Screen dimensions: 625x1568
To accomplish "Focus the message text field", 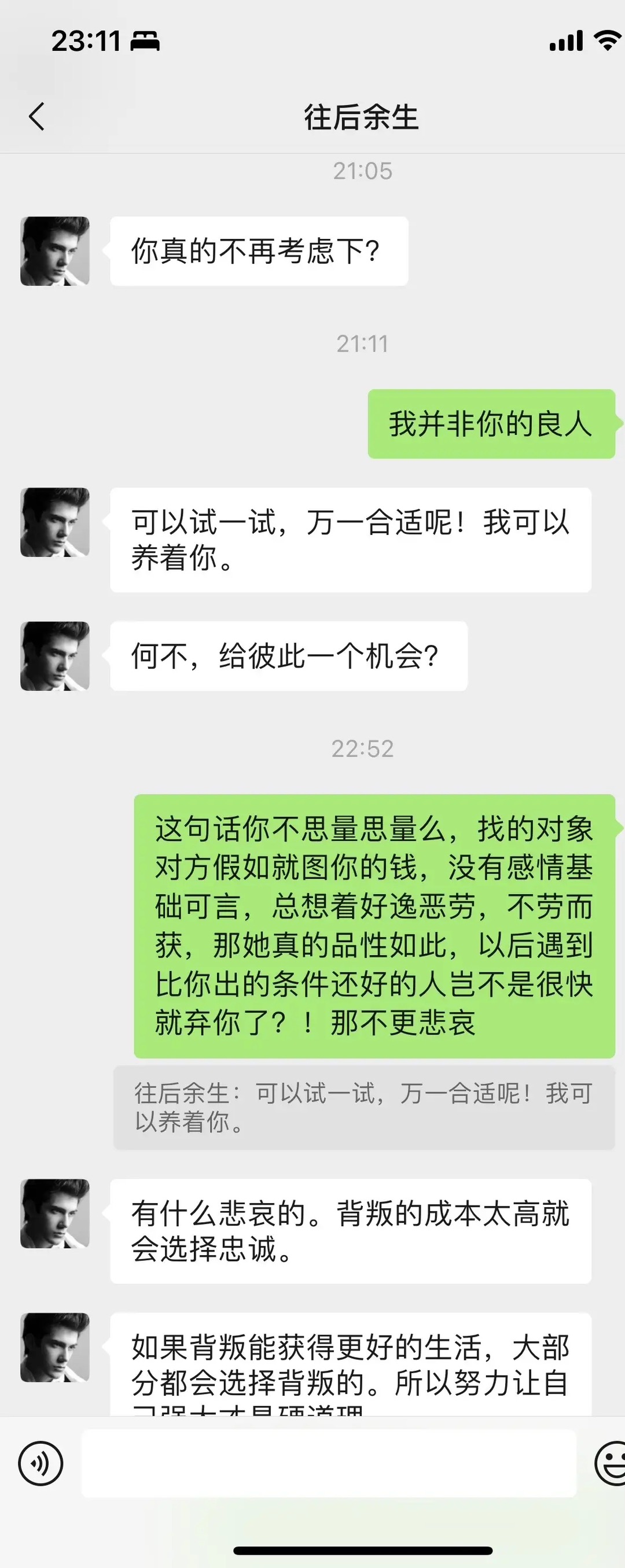I will point(329,1463).
